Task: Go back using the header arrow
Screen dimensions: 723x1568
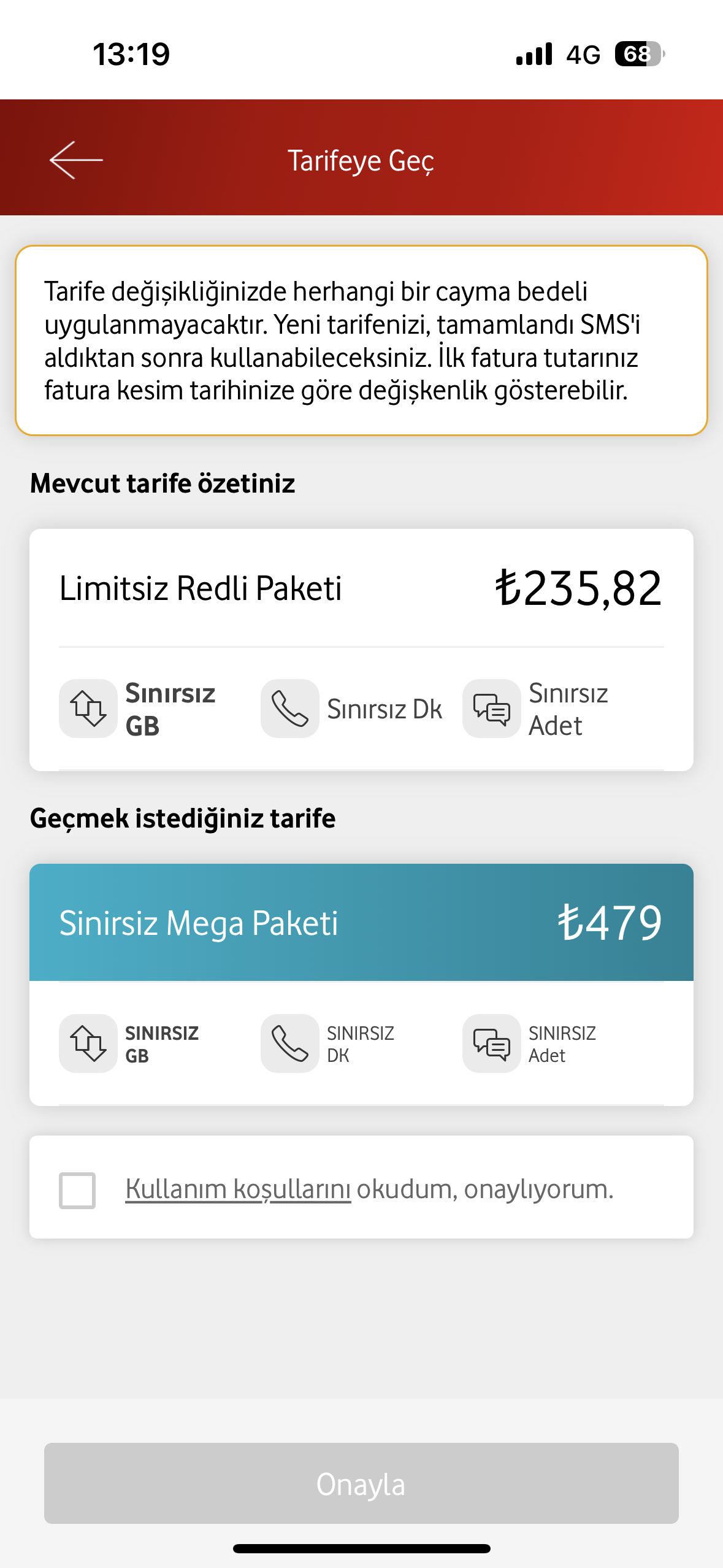Action: point(76,160)
